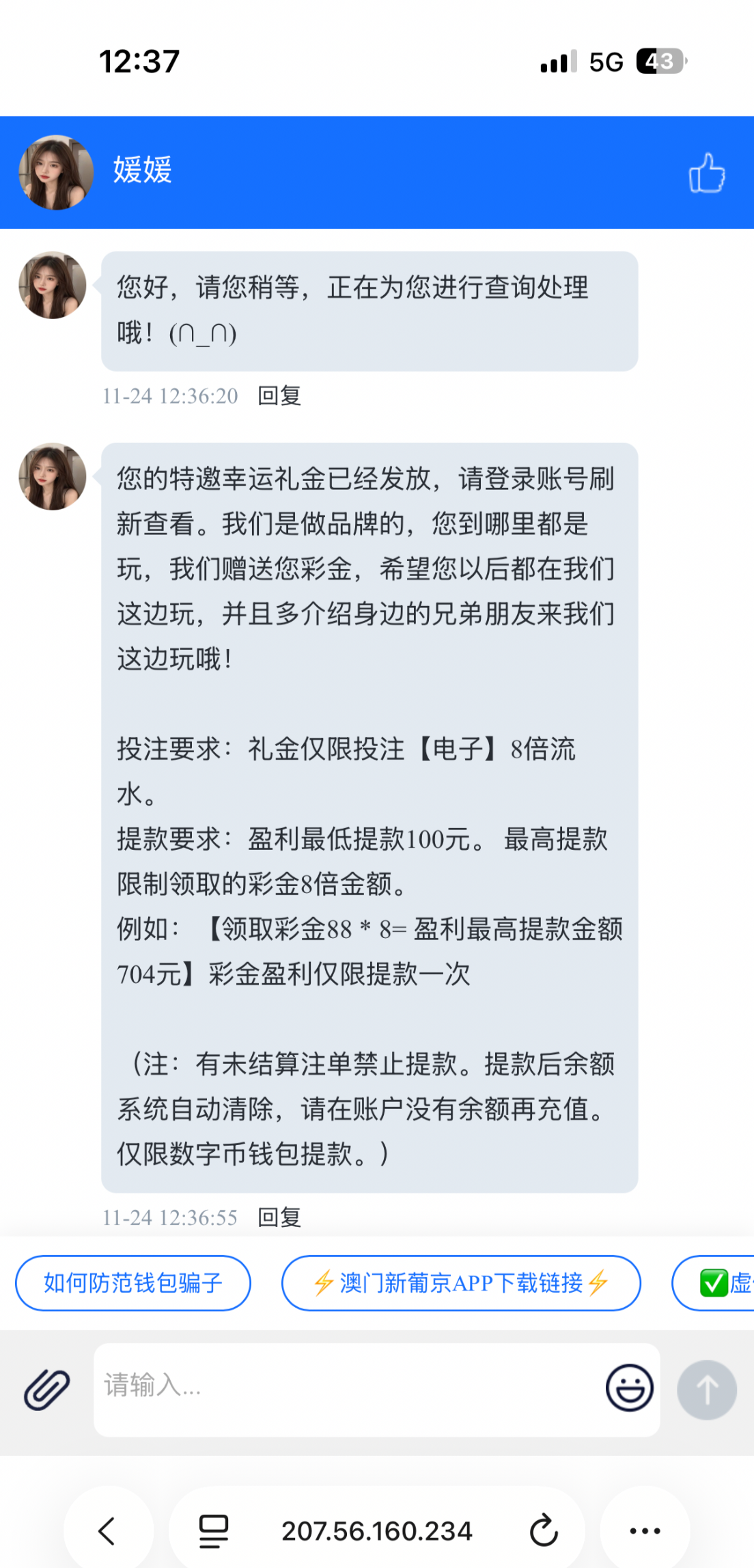Open 澳门新葡京APP下载链接 chip
The height and width of the screenshot is (1568, 754).
pyautogui.click(x=461, y=1283)
